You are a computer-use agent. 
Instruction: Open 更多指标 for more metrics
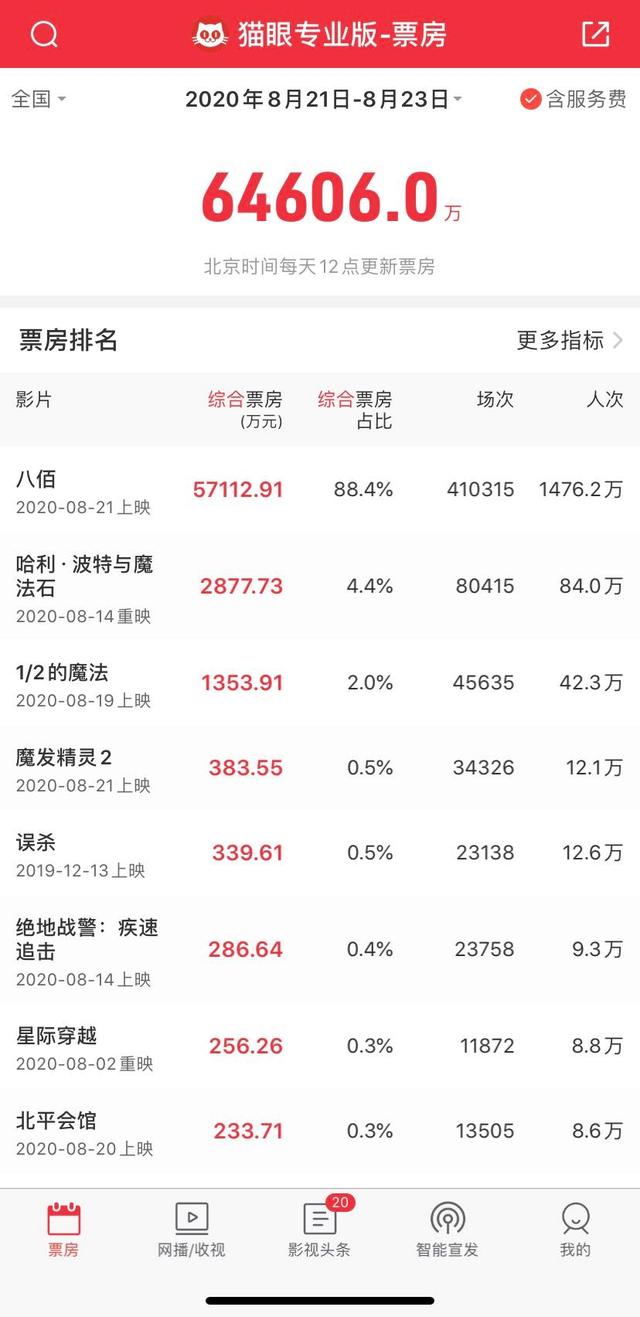coord(570,340)
